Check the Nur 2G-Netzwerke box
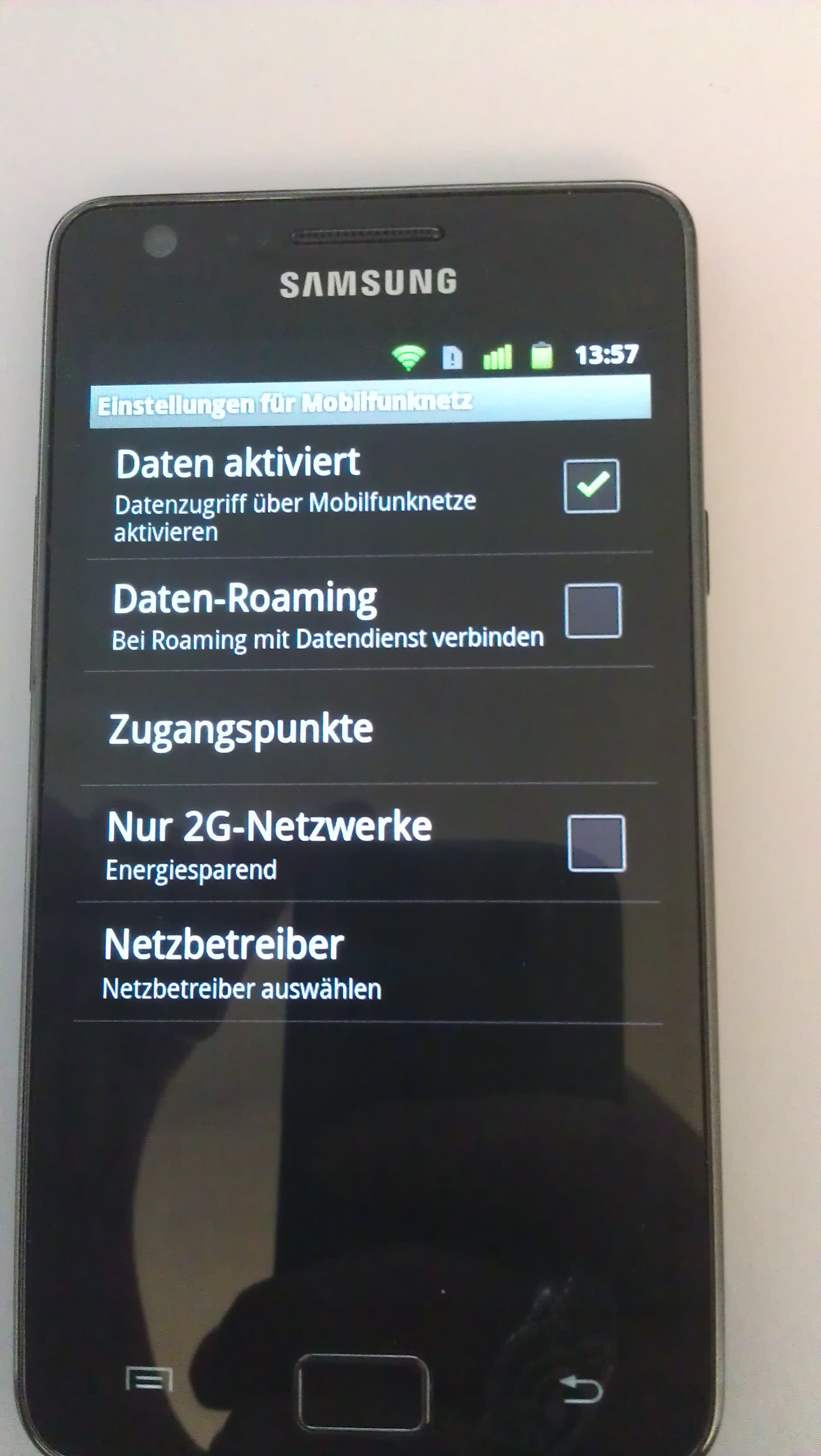Viewport: 821px width, 1456px height. [596, 843]
